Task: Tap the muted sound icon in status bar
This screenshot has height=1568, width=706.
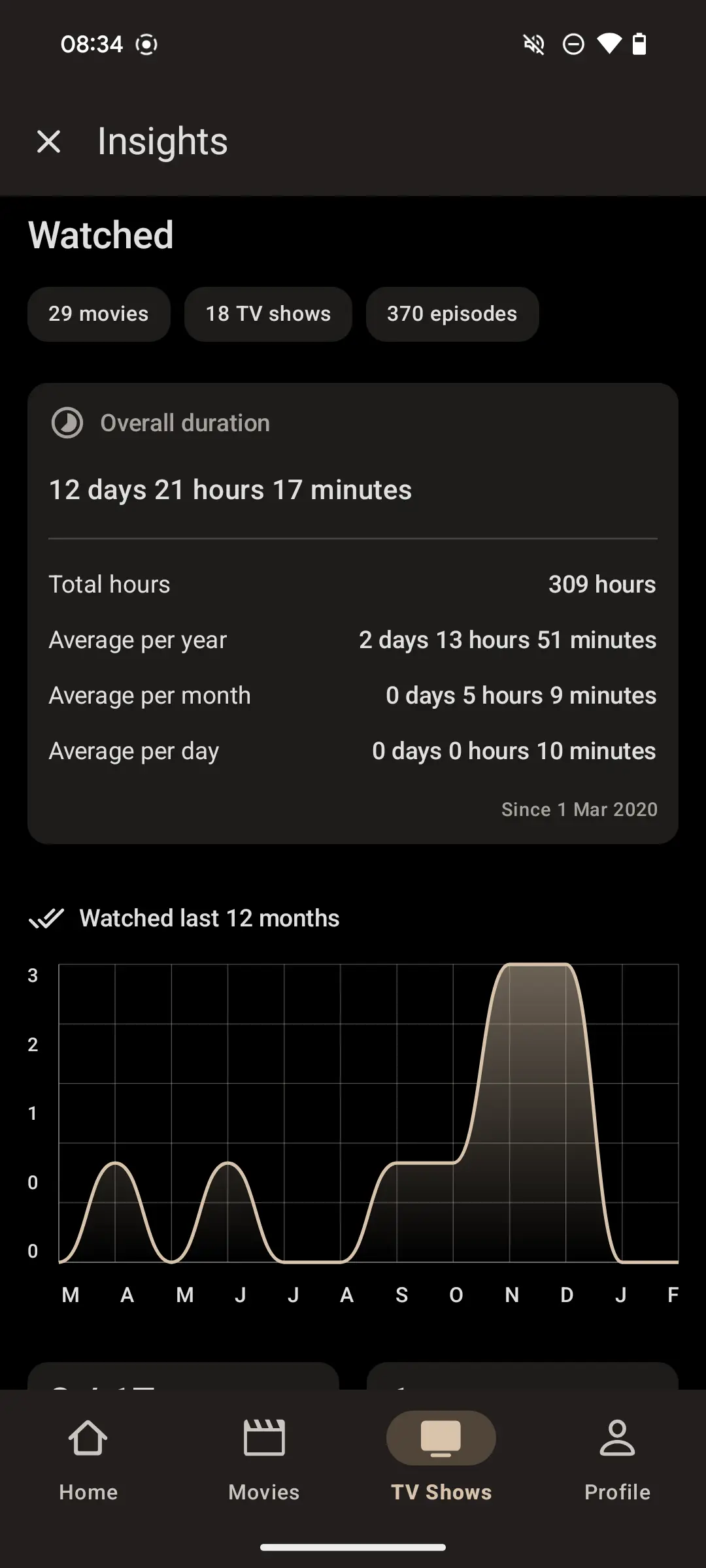Action: pyautogui.click(x=533, y=44)
